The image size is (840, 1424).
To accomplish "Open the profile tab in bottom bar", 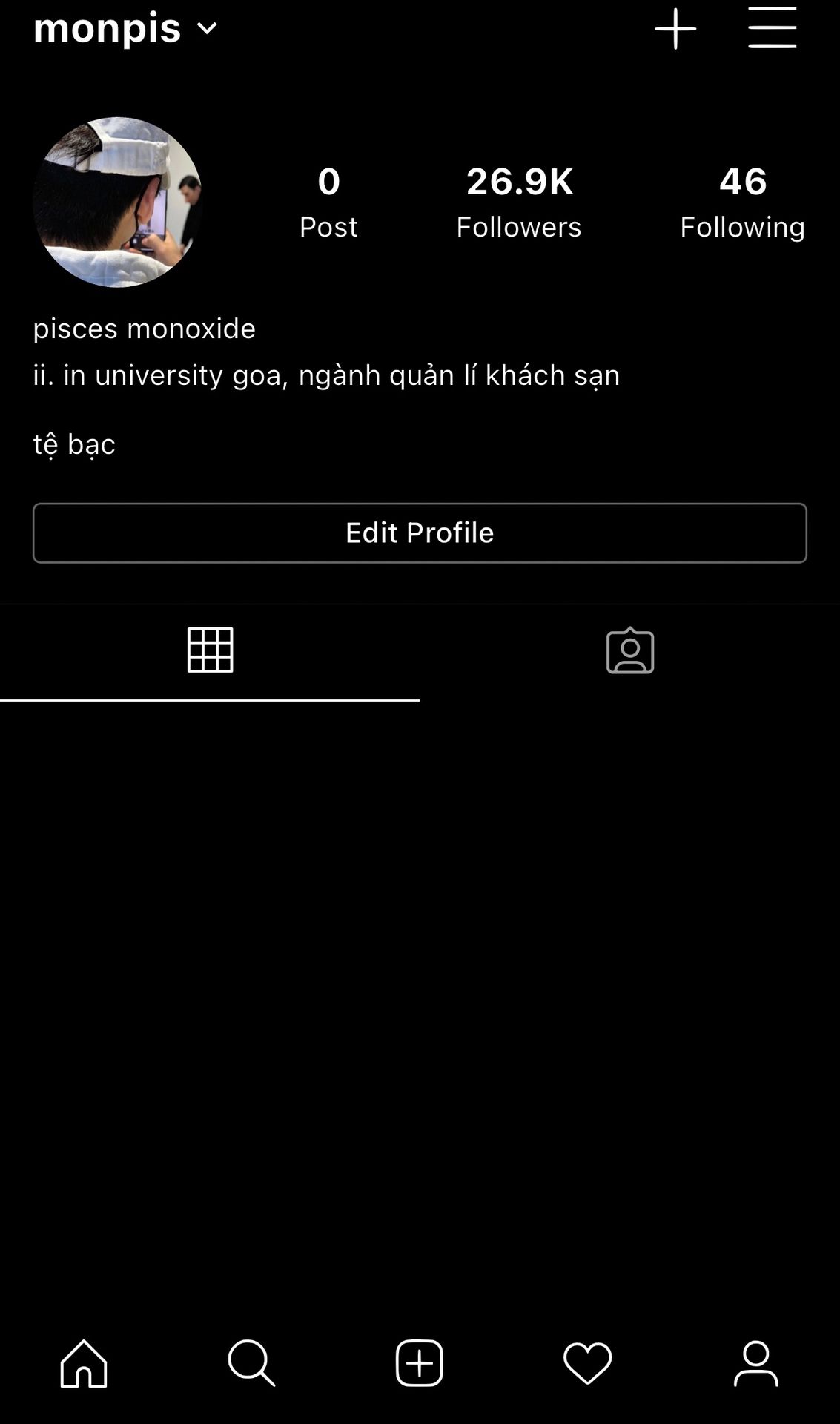I will pyautogui.click(x=755, y=1362).
